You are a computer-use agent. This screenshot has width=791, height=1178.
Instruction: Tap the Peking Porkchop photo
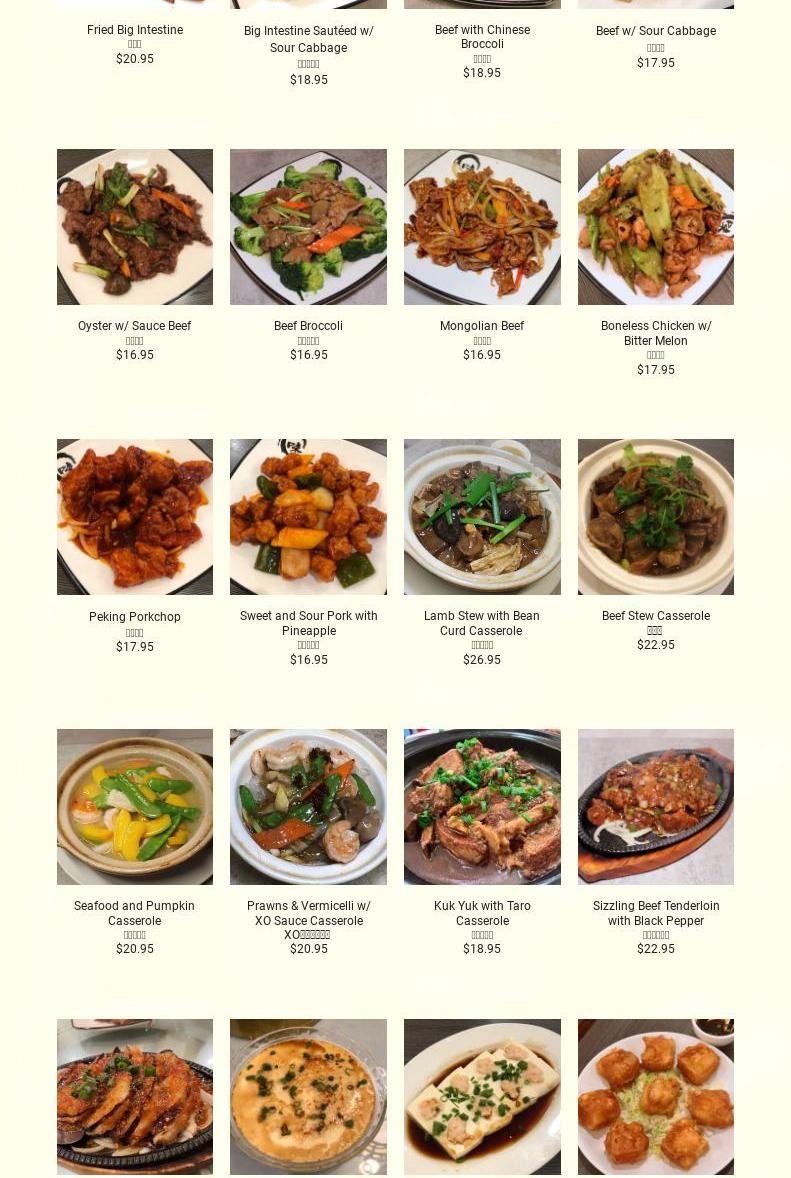coord(135,517)
